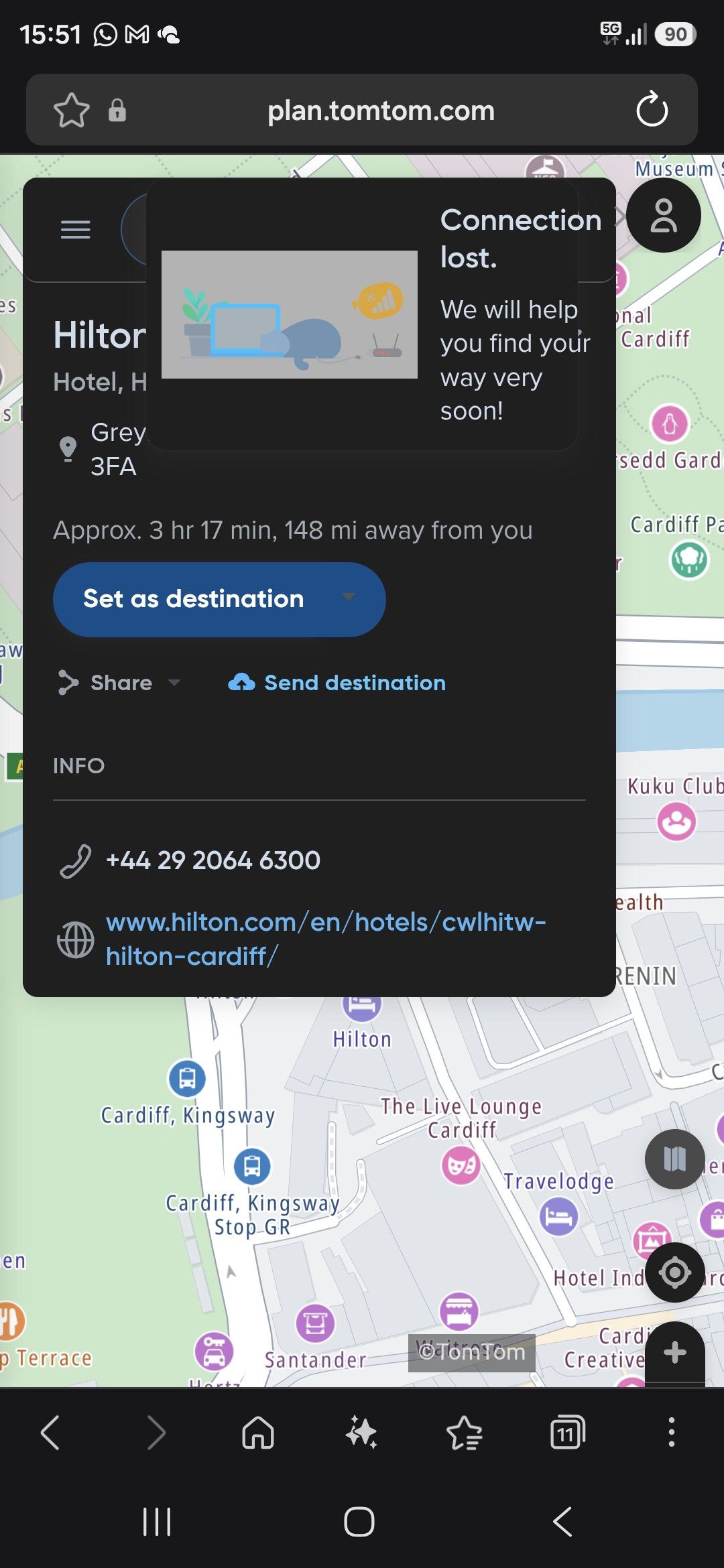The image size is (724, 1568).
Task: Expand the Set as destination dropdown arrow
Action: pos(348,596)
